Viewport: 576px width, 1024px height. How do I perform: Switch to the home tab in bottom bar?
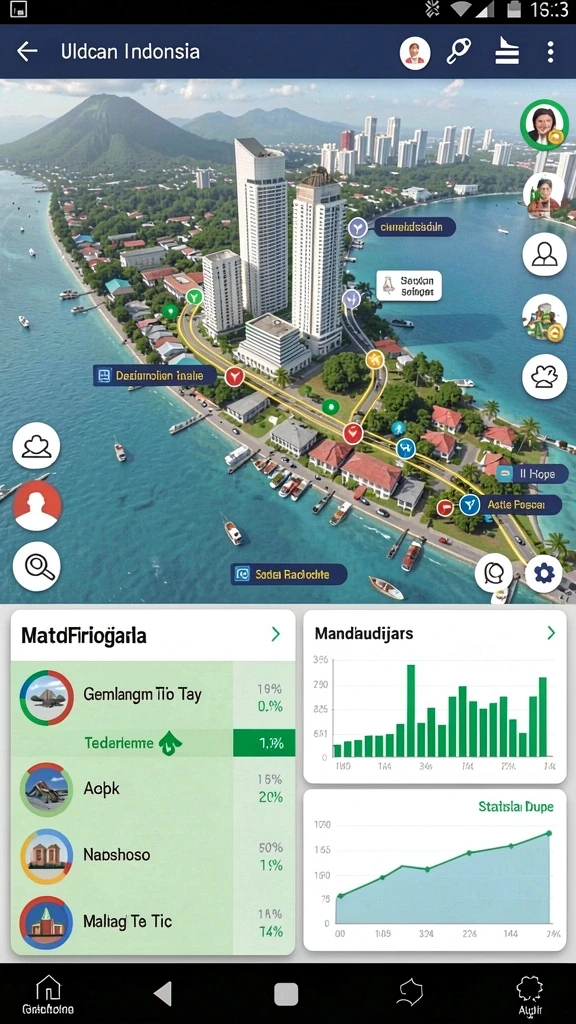pos(48,994)
